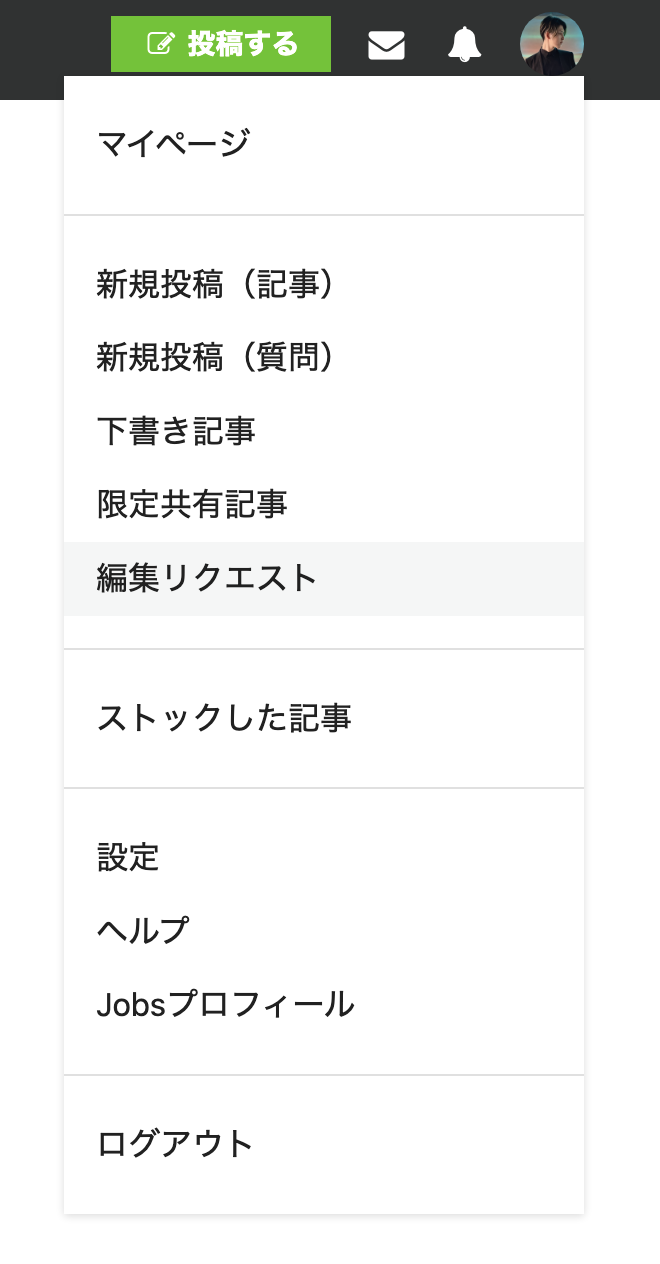Tap the profile avatar picture
Screen dimensions: 660x1264
(552, 44)
